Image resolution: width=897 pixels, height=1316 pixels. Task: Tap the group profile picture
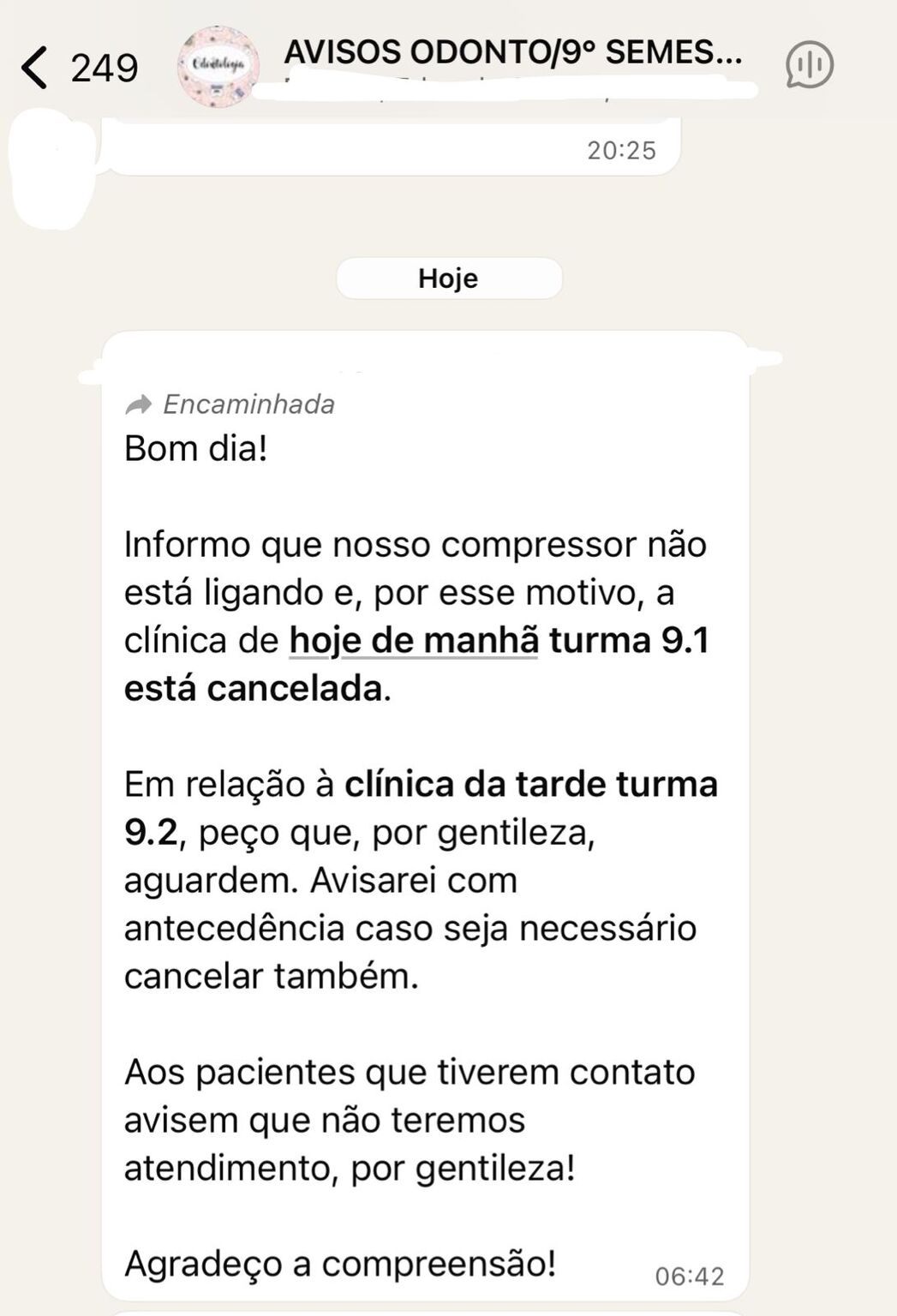[218, 67]
